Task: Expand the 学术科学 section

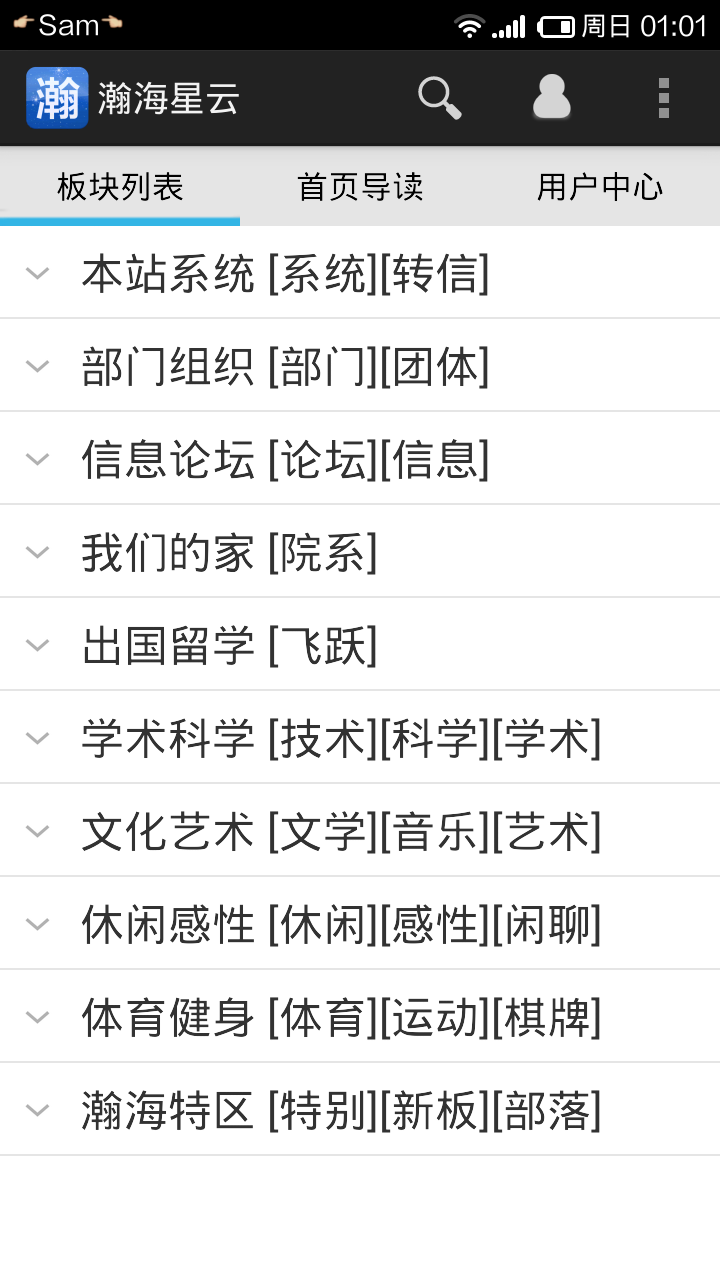Action: coord(360,738)
